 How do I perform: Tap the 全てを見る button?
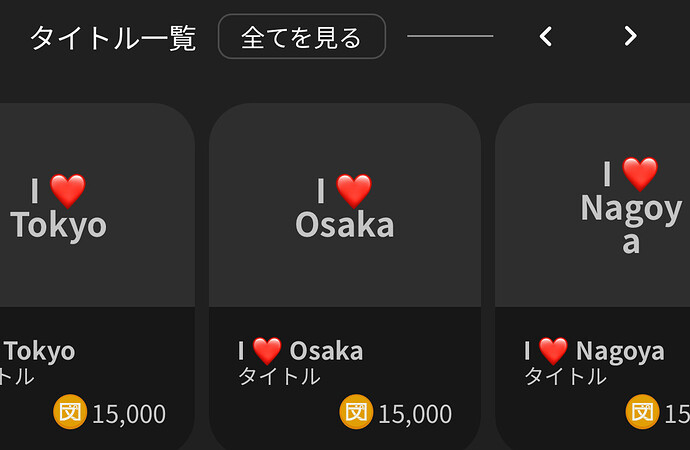point(301,37)
